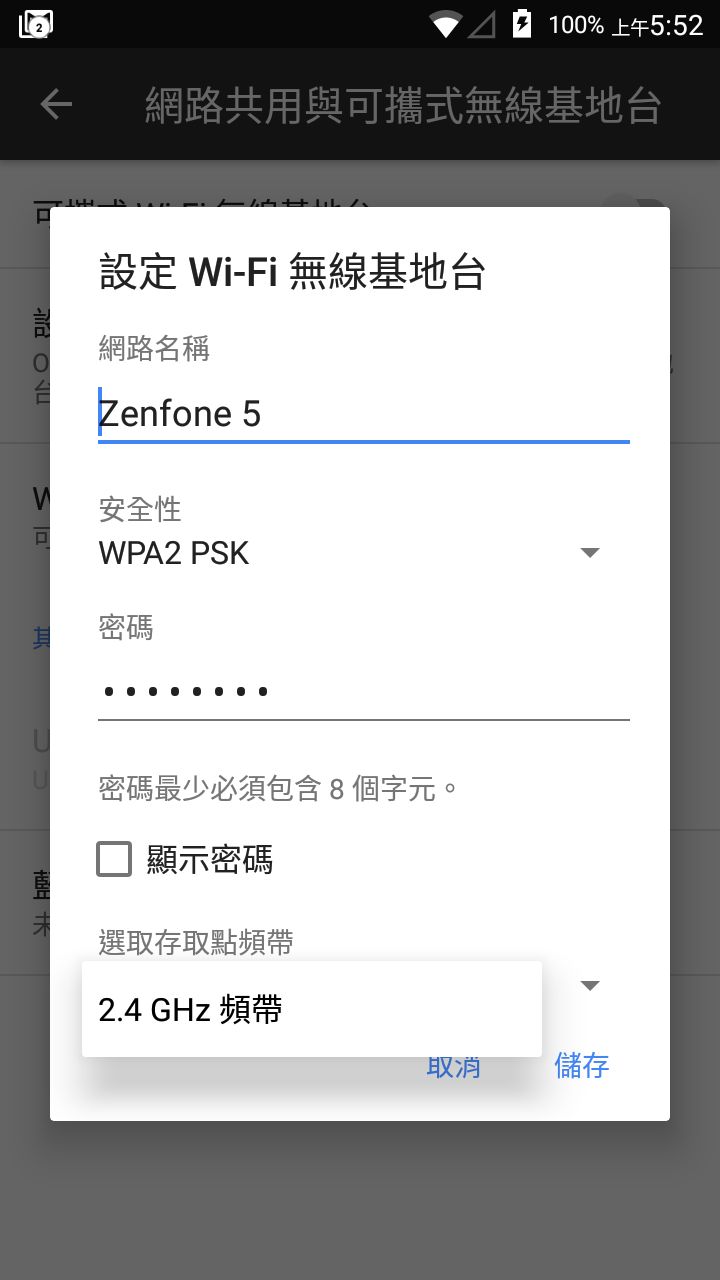720x1280 pixels.
Task: Go back using the top arrow
Action: (x=56, y=104)
